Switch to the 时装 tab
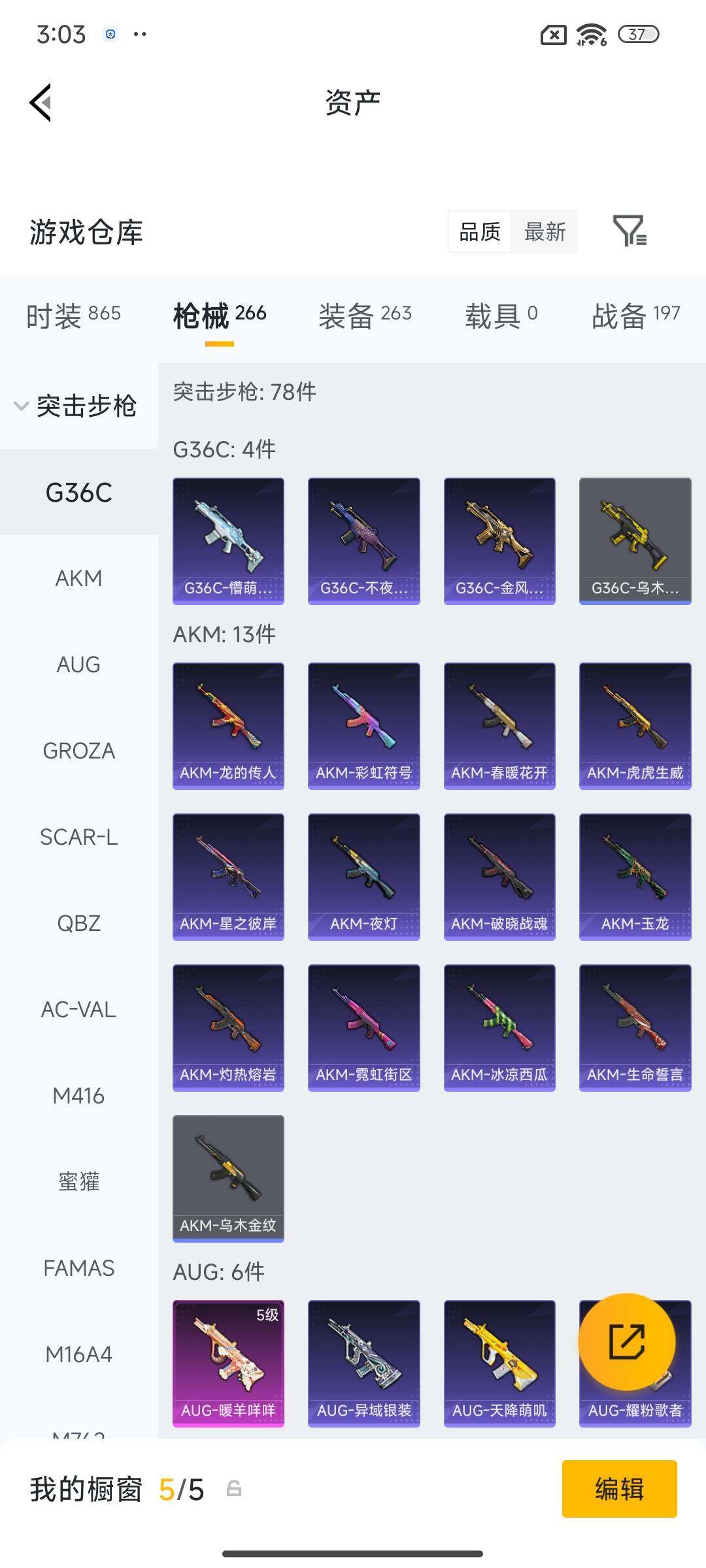 tap(73, 315)
